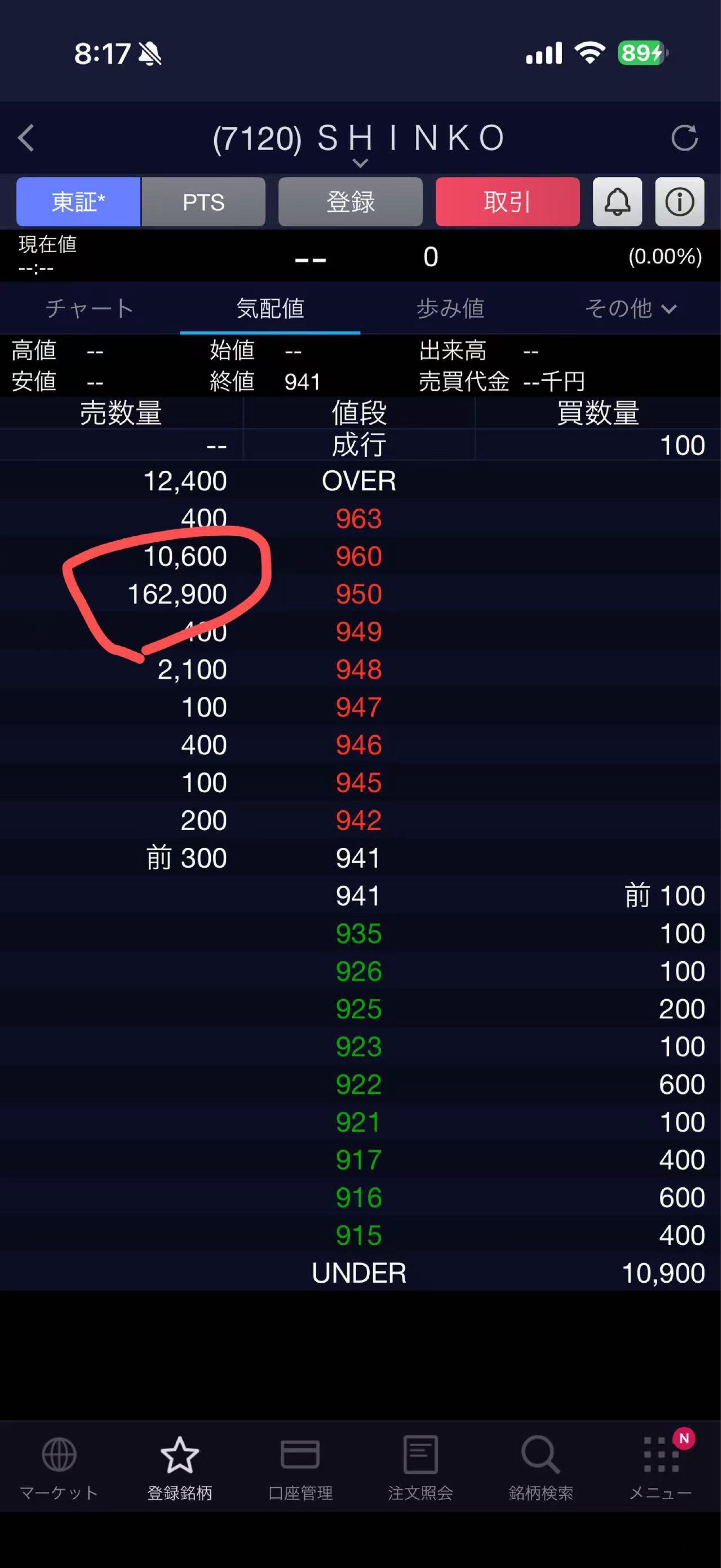This screenshot has height=1568, width=721.
Task: Open the price alert bell
Action: coord(617,202)
